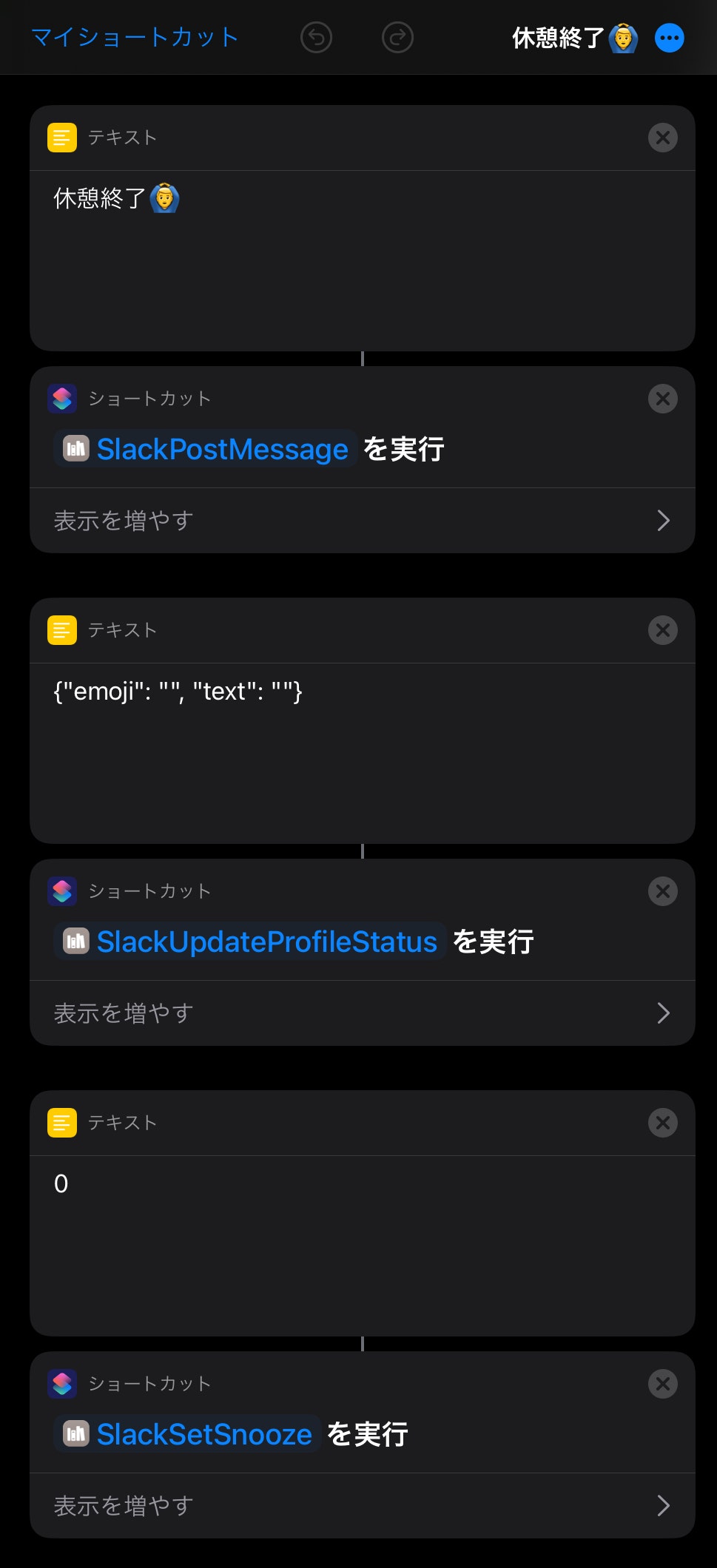This screenshot has height=1568, width=717.
Task: Return to マイショートカット via the back link
Action: coord(136,38)
